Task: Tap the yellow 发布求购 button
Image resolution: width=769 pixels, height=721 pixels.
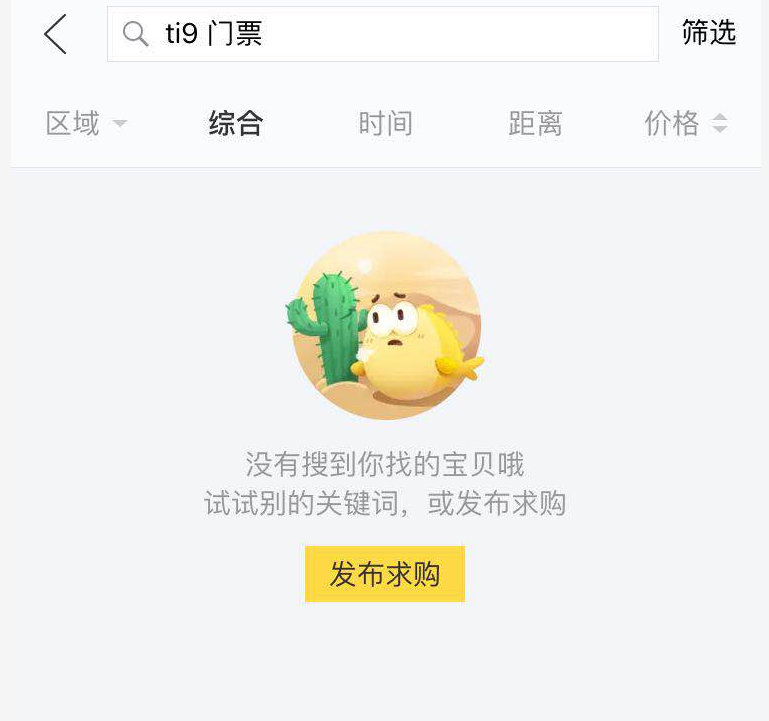Action: (x=384, y=574)
